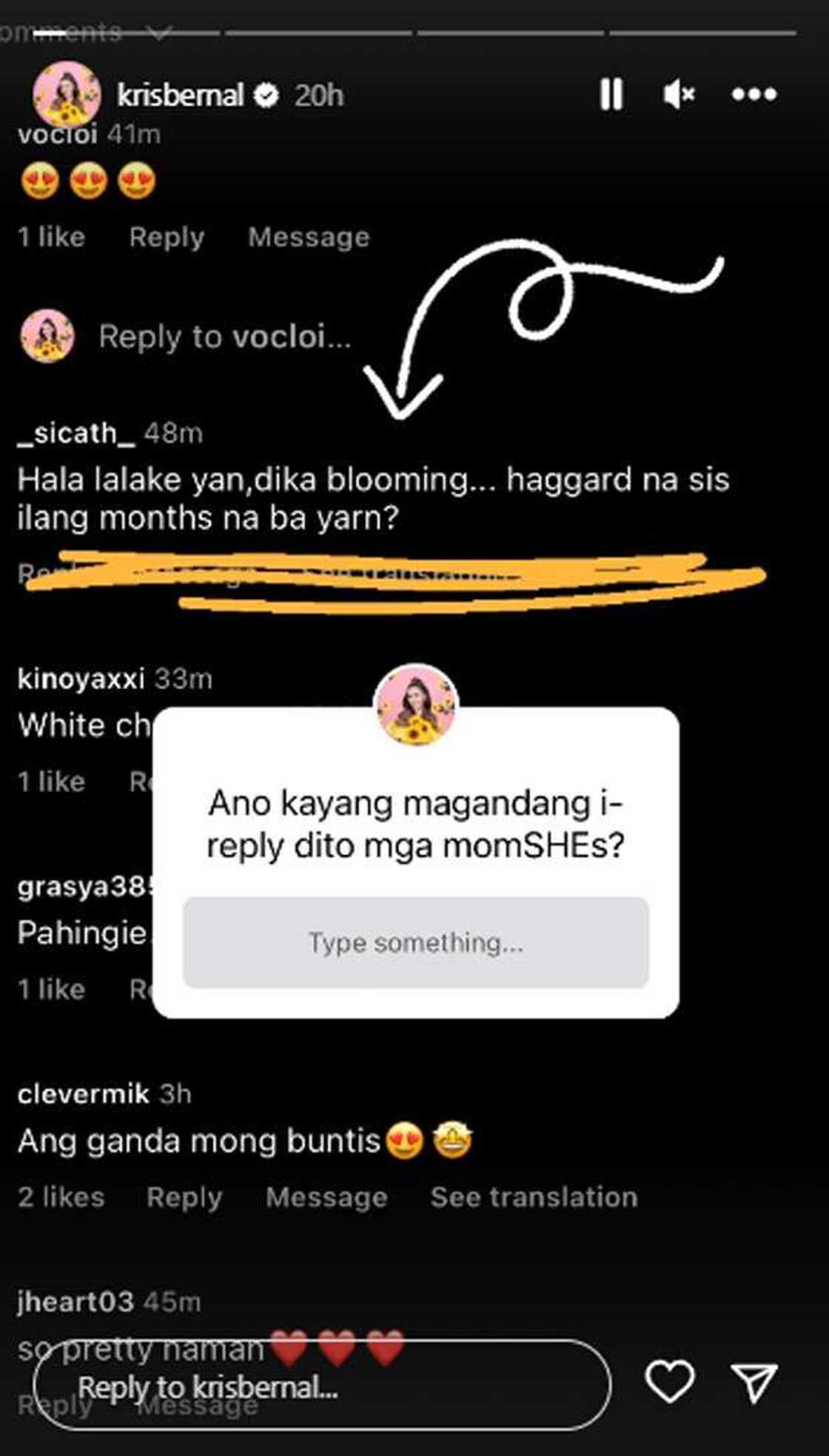Like this story with the heart
The height and width of the screenshot is (1456, 829).
tap(669, 1381)
